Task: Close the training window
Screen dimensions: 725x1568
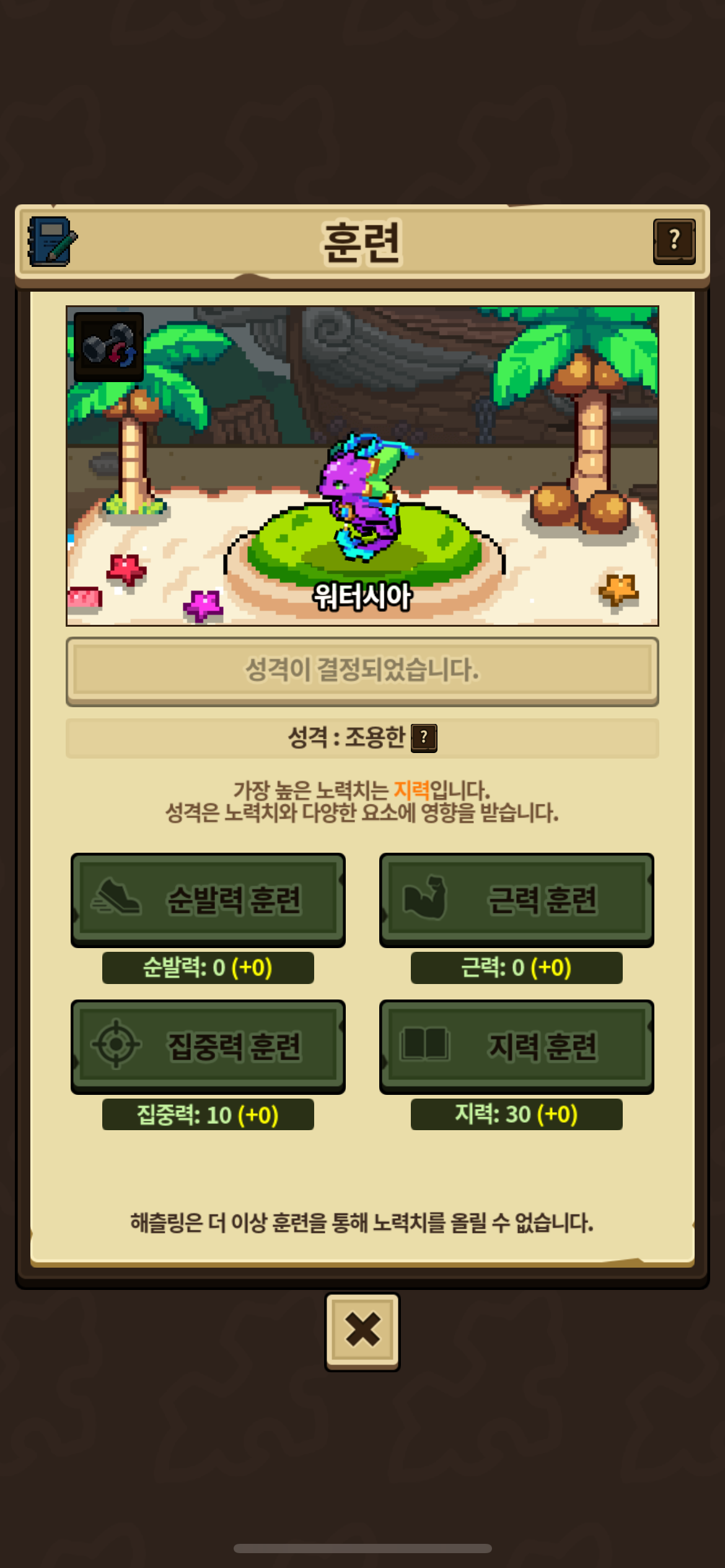Action: click(x=362, y=1331)
